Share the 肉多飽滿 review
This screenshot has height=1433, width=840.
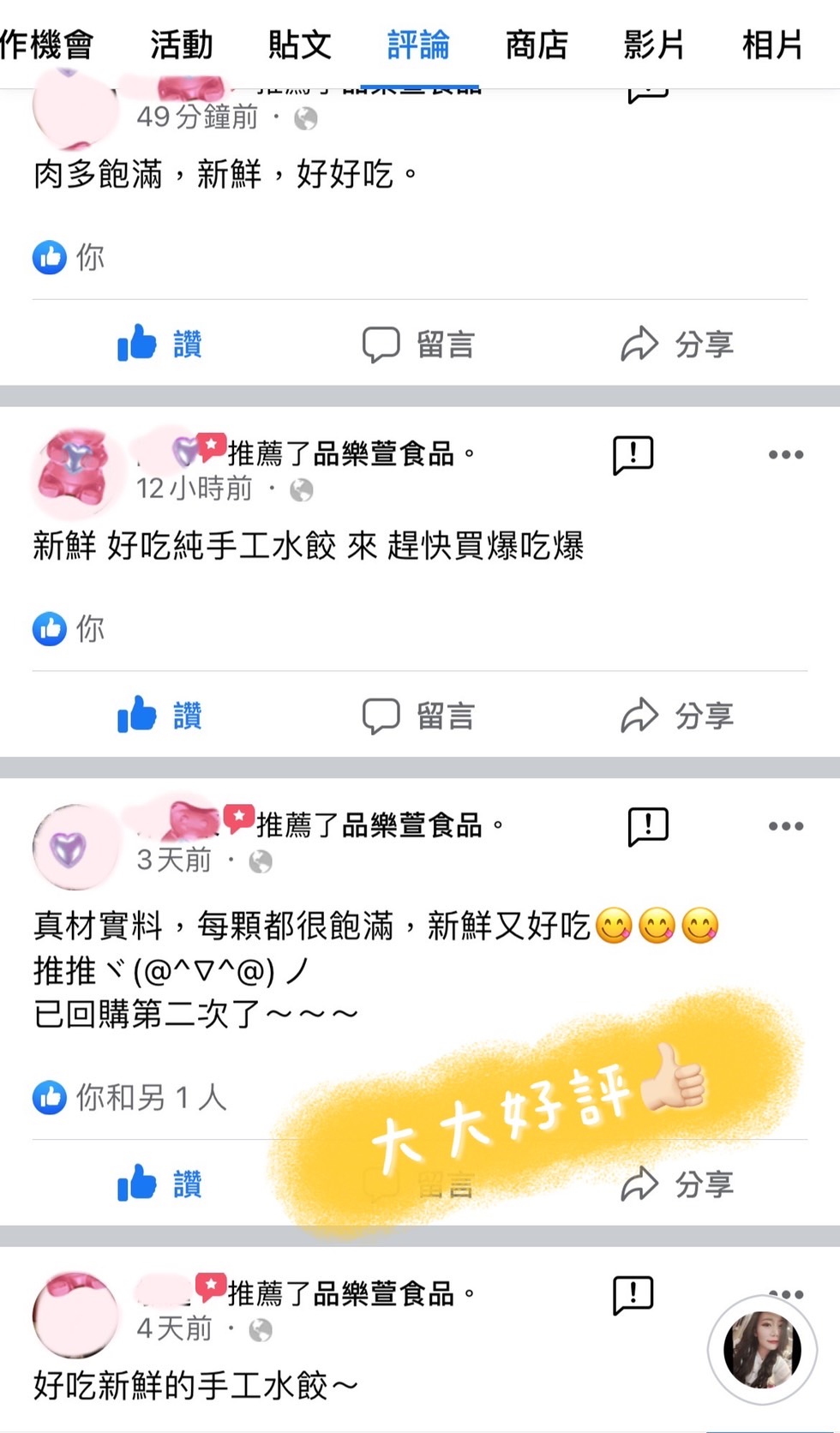coord(677,344)
